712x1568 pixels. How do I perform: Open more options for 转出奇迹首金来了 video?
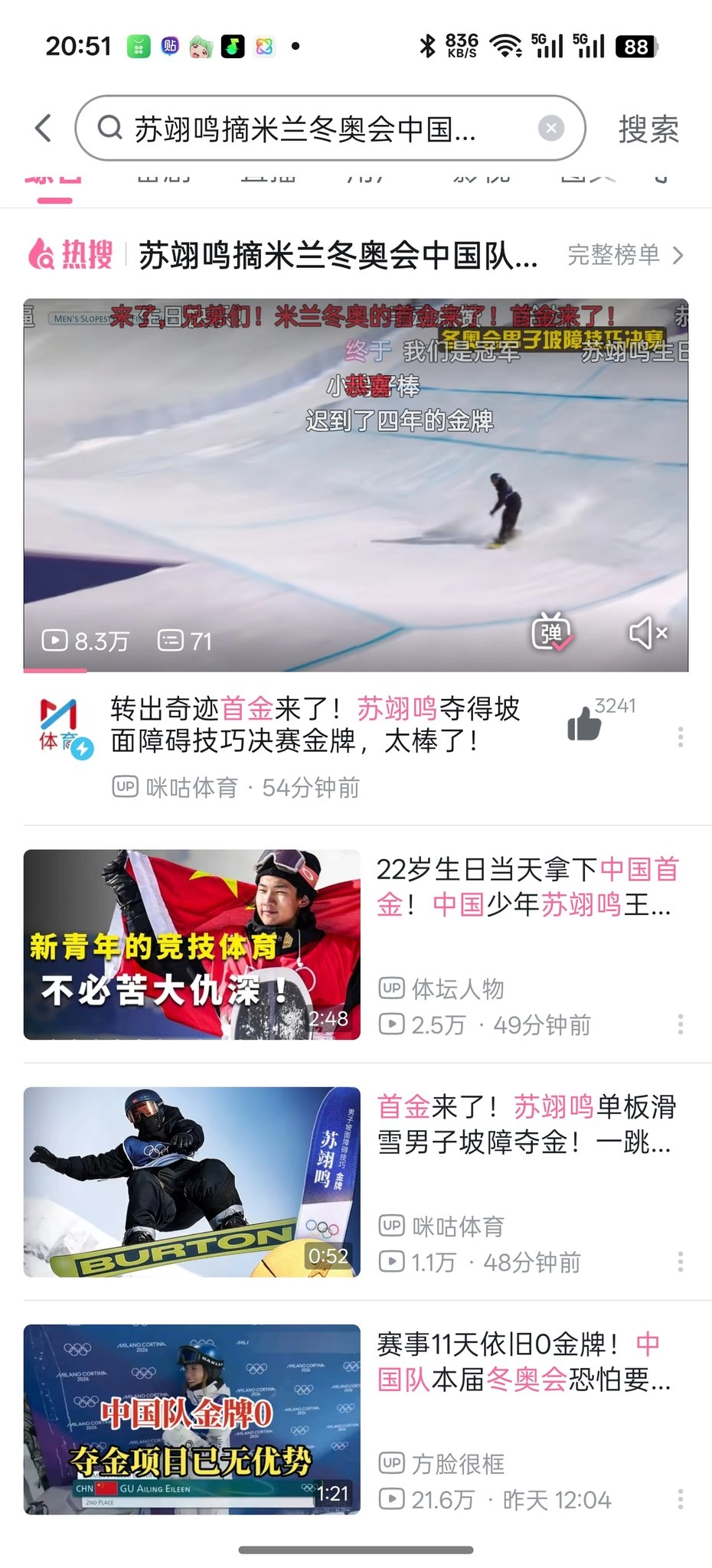[x=680, y=737]
